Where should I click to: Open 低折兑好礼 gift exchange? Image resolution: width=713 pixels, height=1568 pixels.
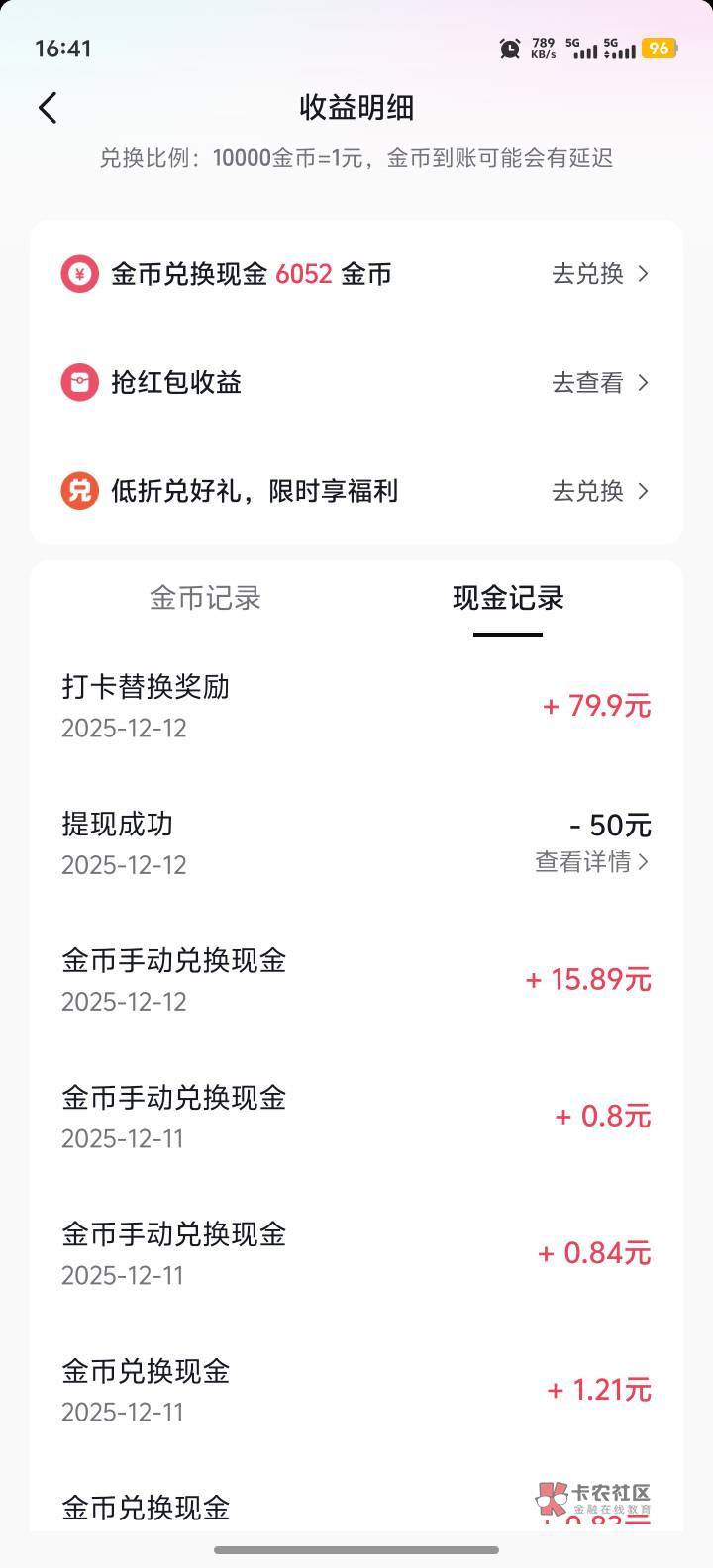click(599, 491)
